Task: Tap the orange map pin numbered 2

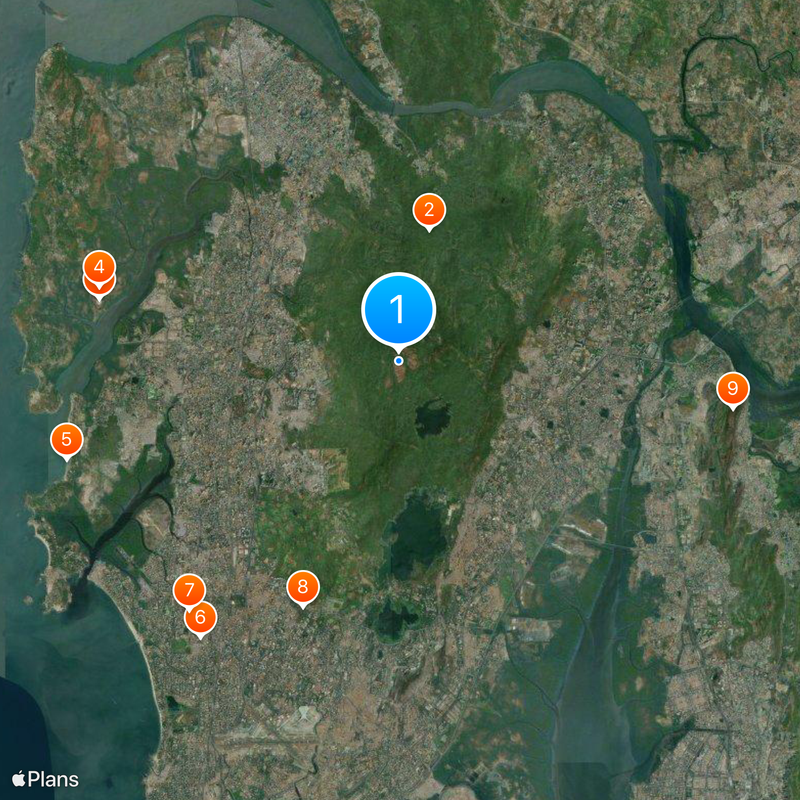Action: [x=429, y=210]
